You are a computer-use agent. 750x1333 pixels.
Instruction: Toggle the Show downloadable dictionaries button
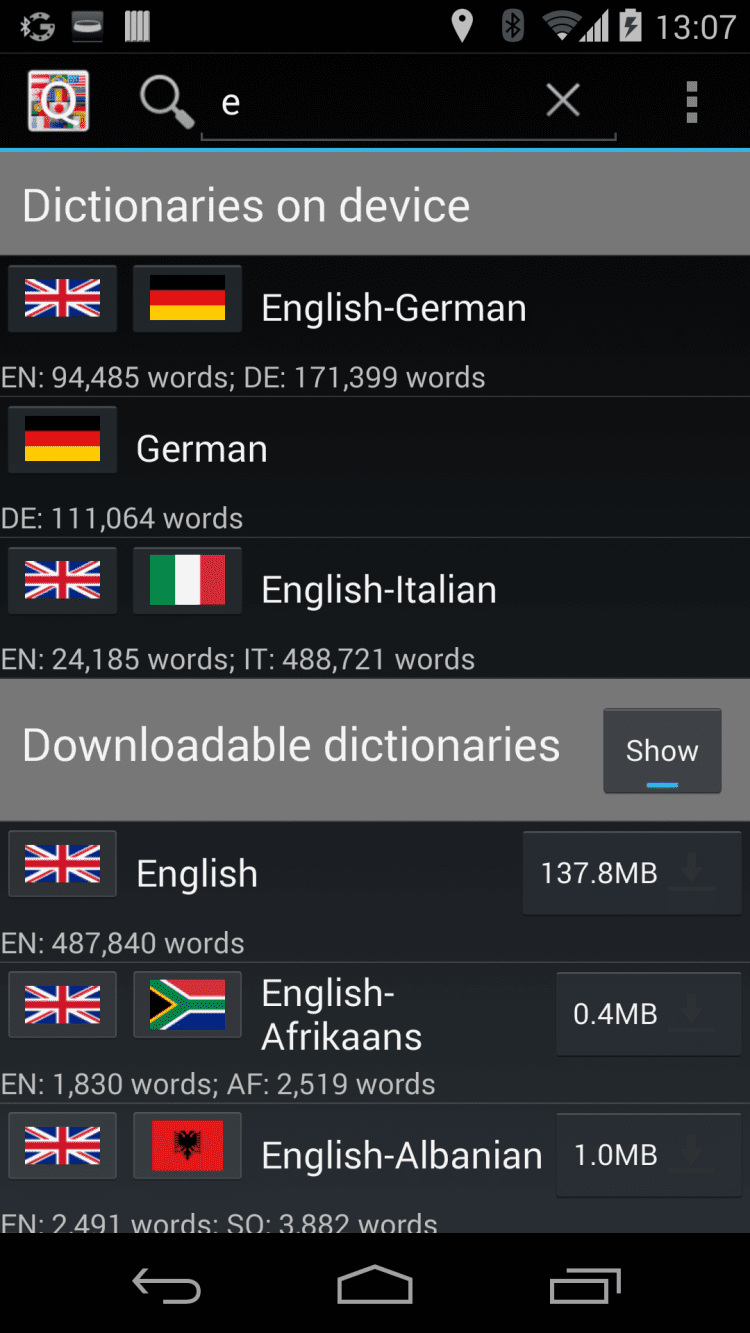662,751
